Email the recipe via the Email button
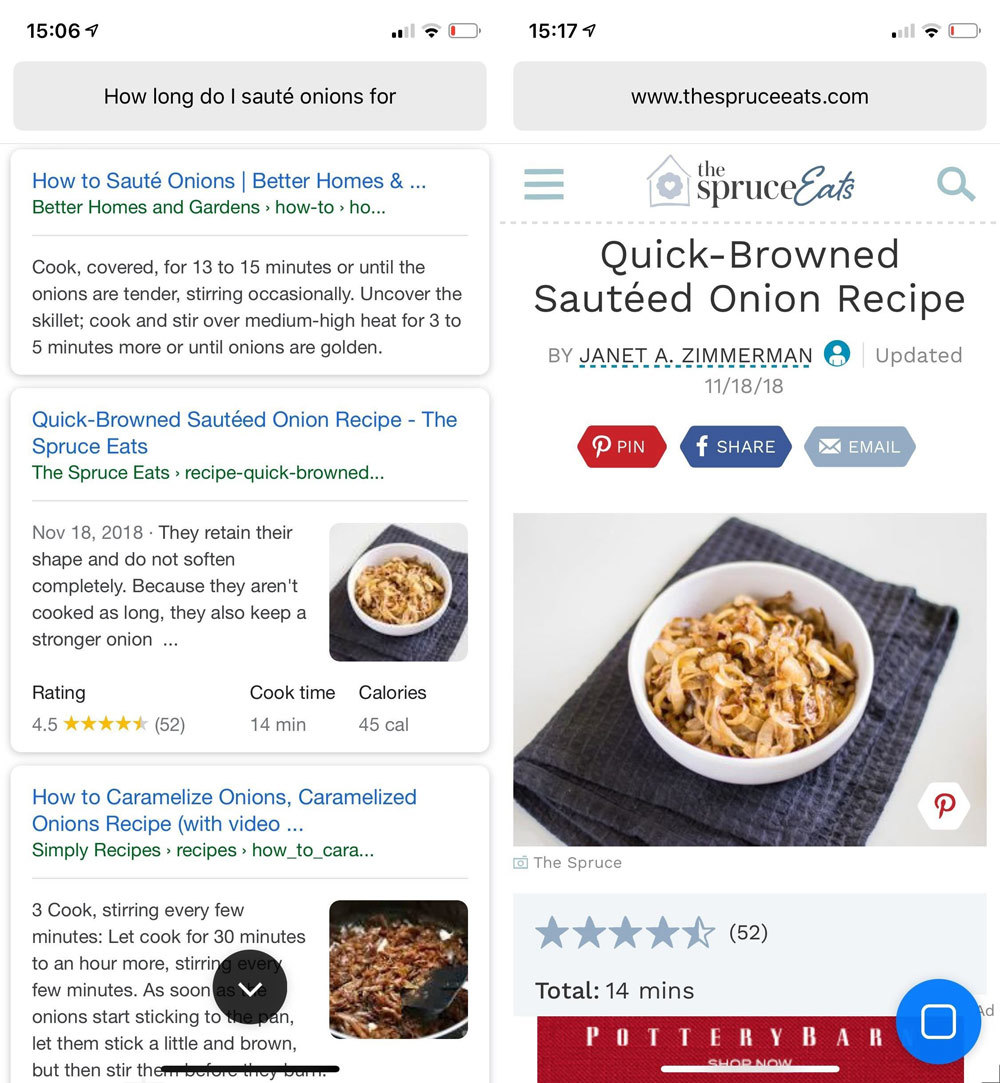1000x1083 pixels. [859, 447]
